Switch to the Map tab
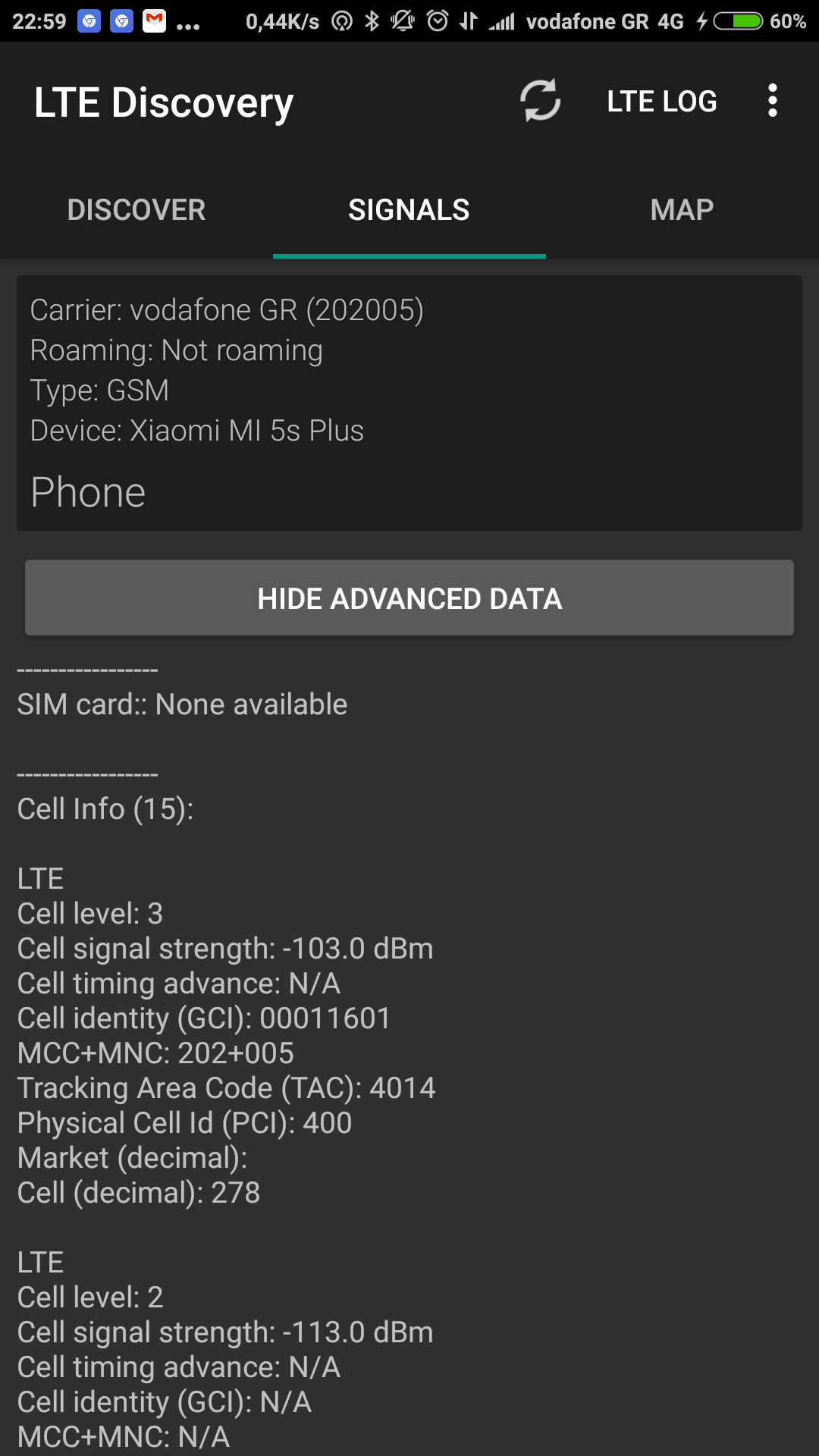 pos(682,210)
